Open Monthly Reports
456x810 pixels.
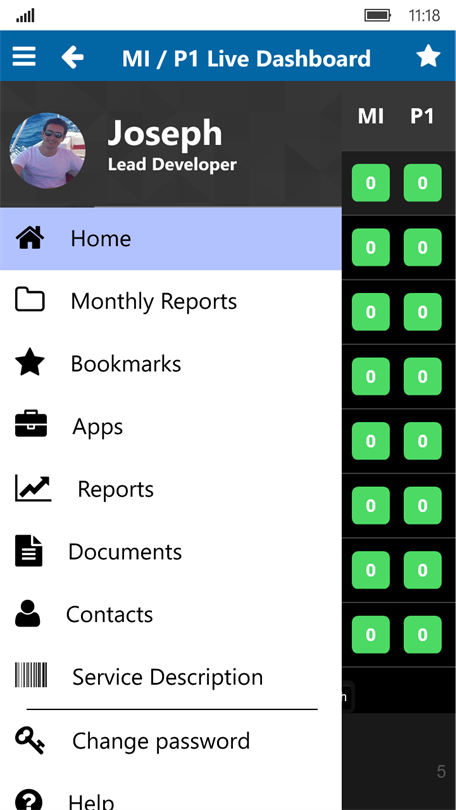170,301
